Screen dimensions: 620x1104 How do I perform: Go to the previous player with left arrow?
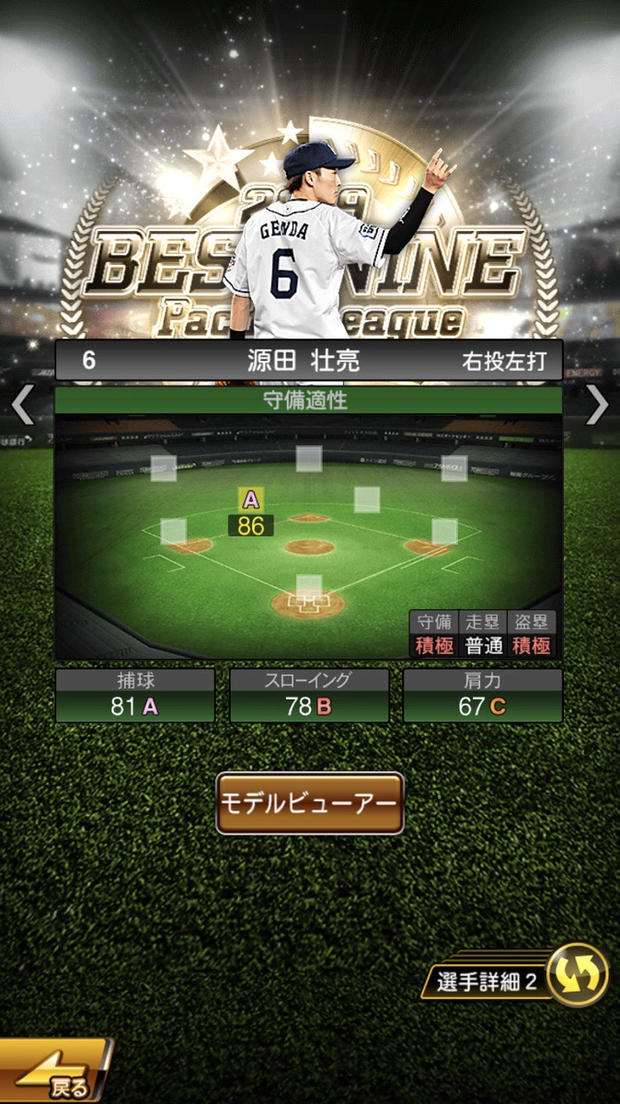(x=22, y=404)
